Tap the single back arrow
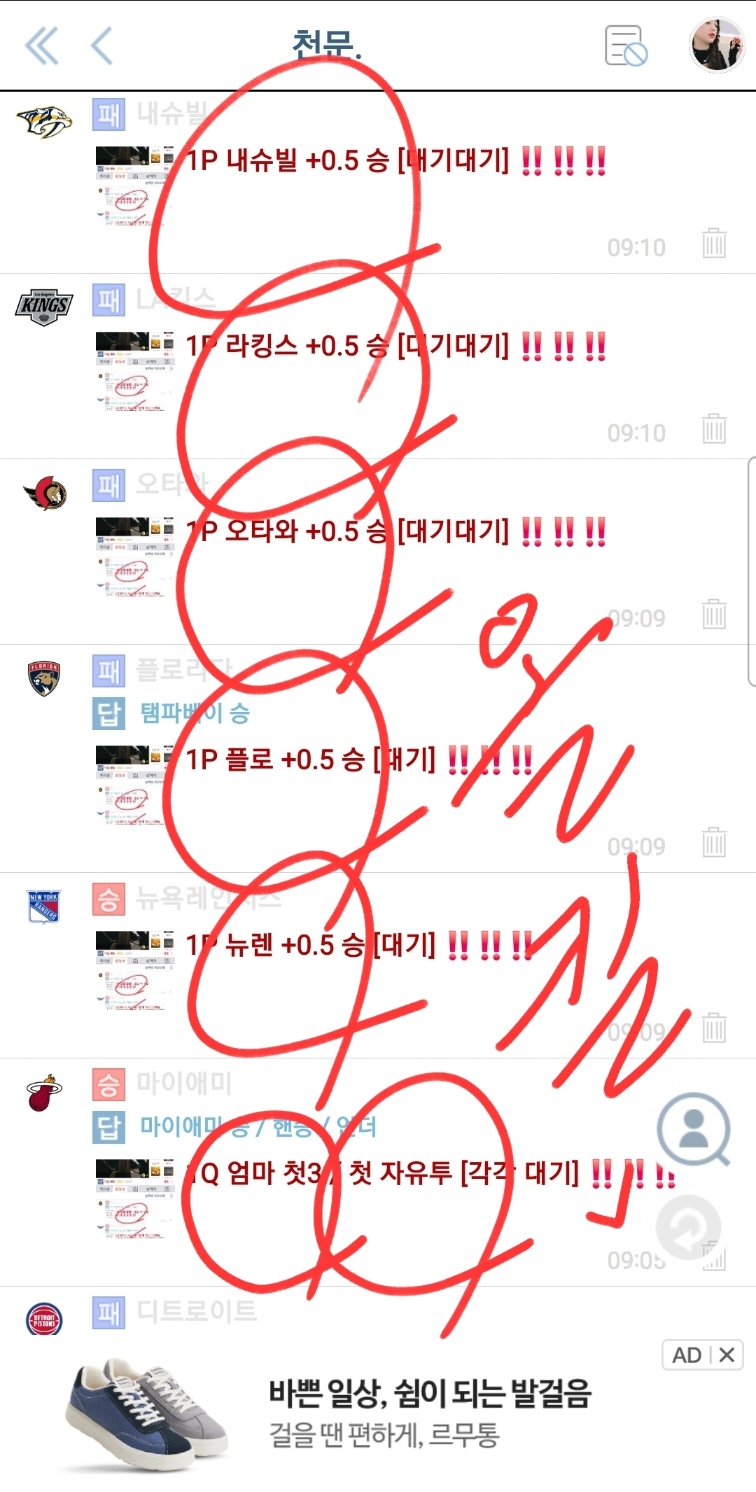 coord(100,46)
